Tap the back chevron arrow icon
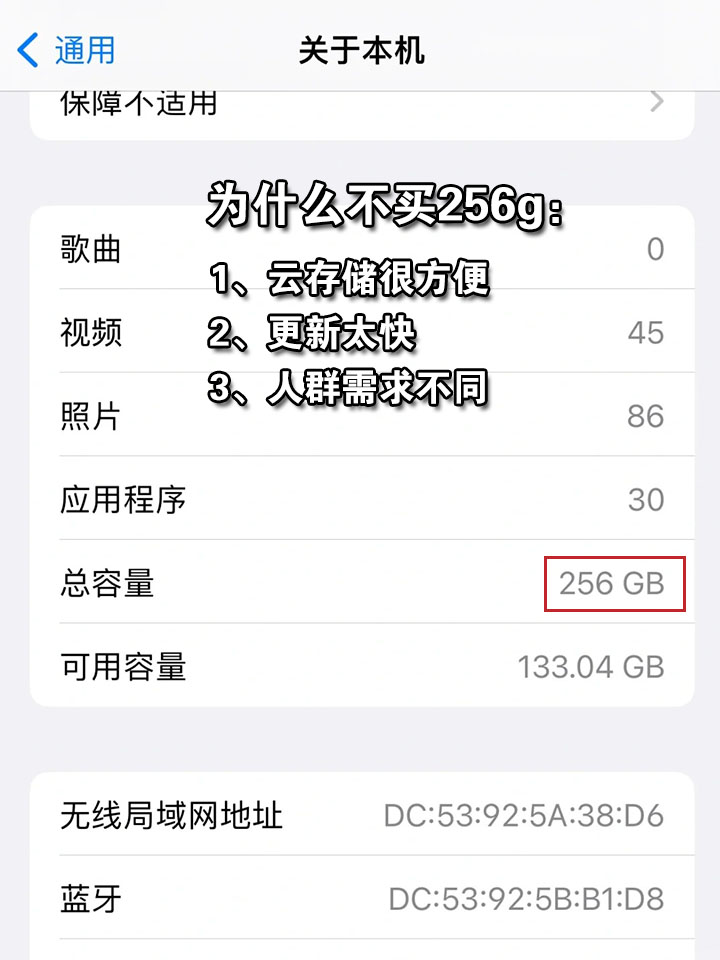 pos(27,48)
